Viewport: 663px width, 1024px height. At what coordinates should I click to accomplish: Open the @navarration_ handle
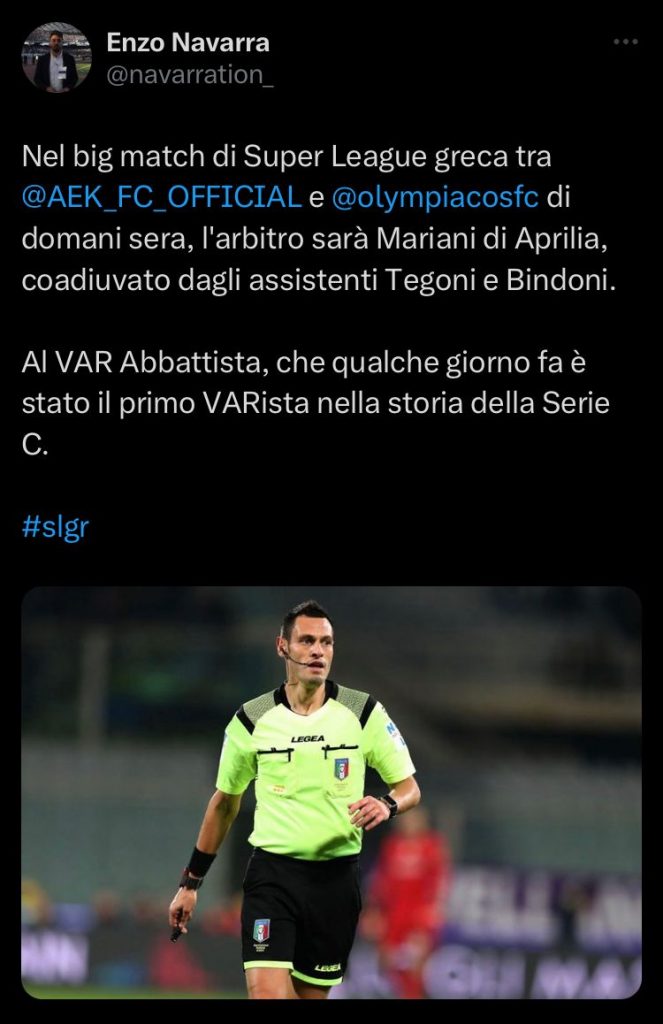[x=189, y=75]
